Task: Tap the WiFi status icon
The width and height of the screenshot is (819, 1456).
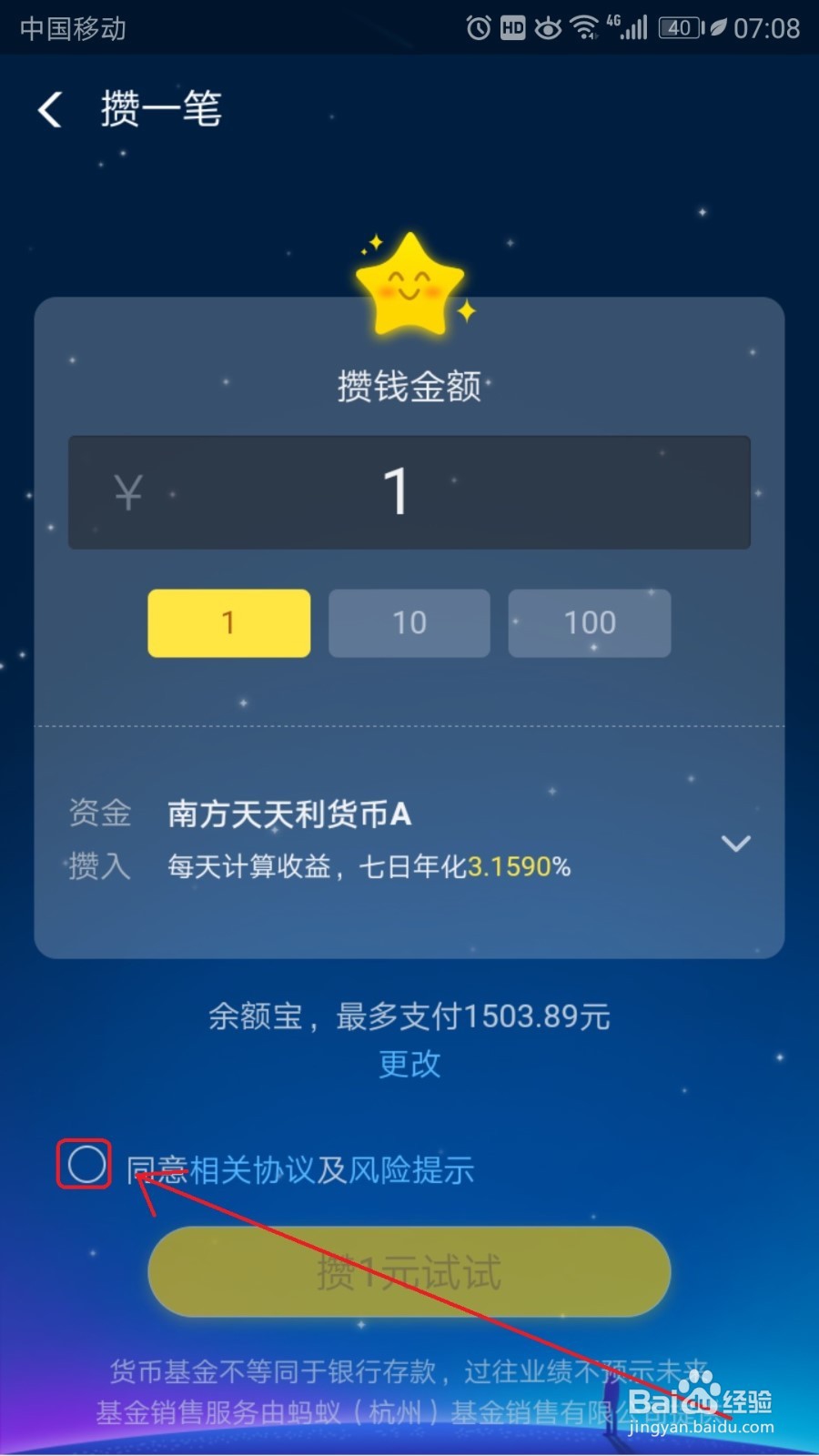Action: [x=587, y=28]
